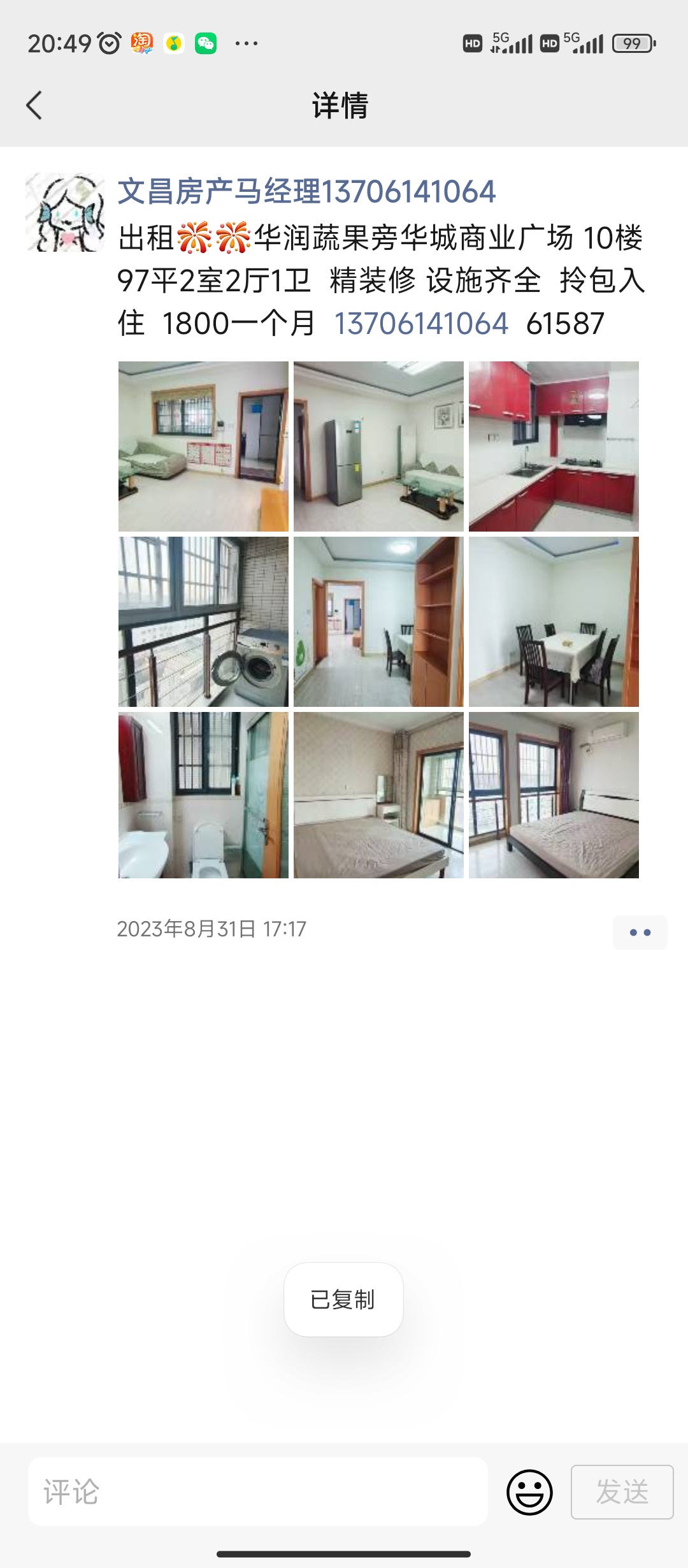Open the balcony washing machine photo
The image size is (688, 1568).
pyautogui.click(x=203, y=621)
